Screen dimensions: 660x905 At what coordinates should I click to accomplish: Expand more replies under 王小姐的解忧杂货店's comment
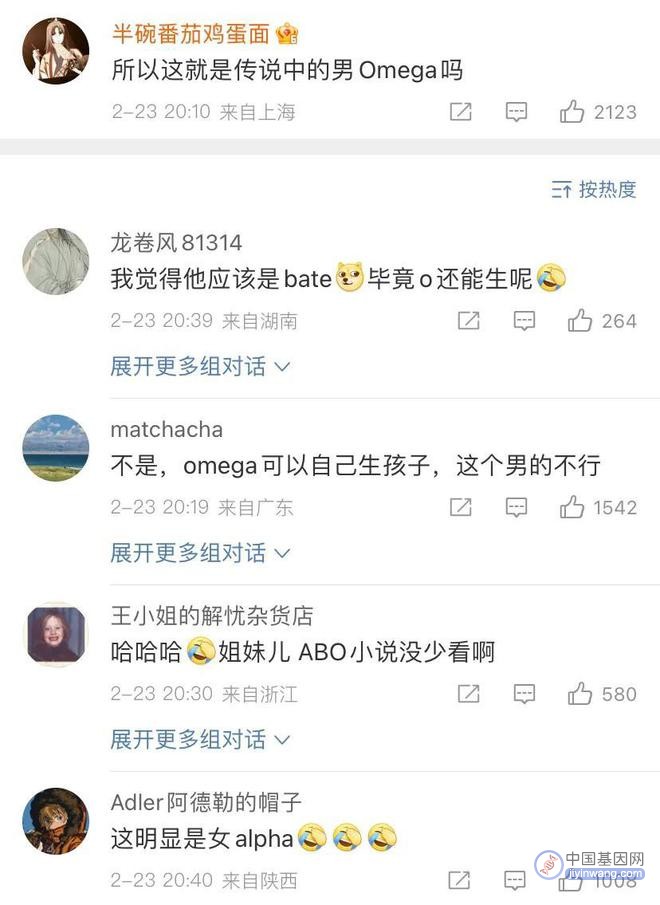point(199,740)
